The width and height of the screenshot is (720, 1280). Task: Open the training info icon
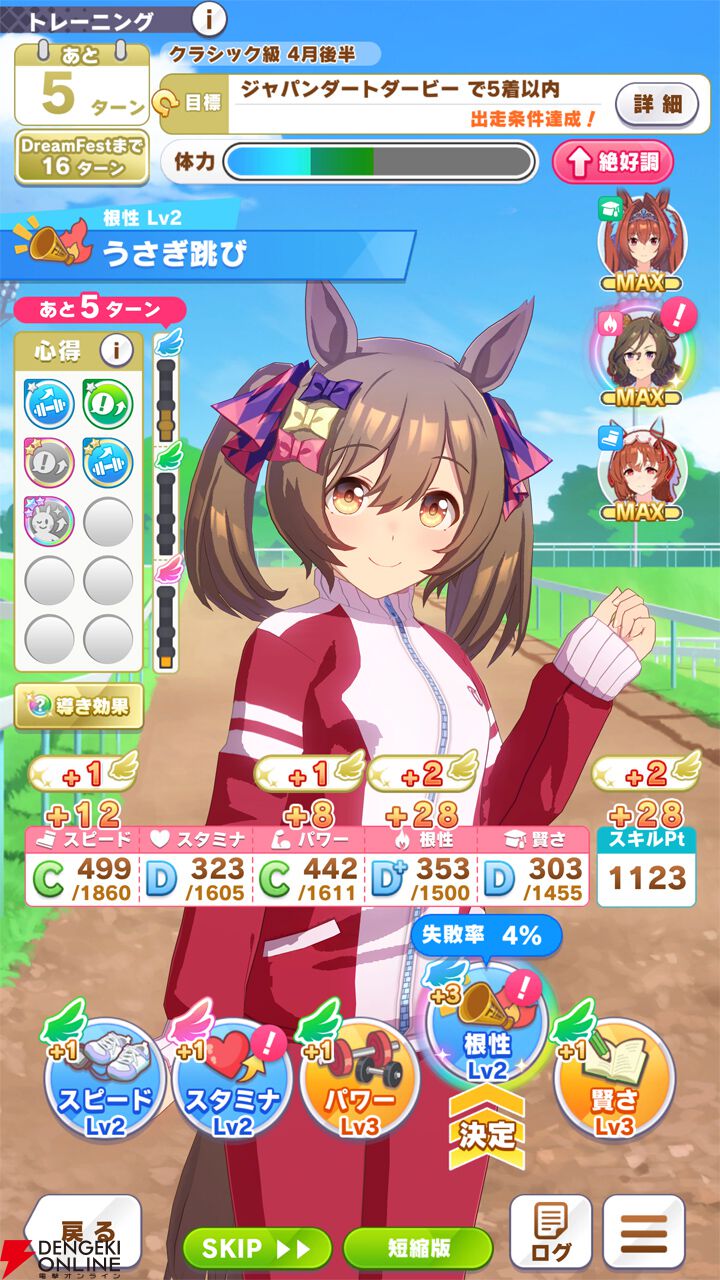click(x=208, y=18)
